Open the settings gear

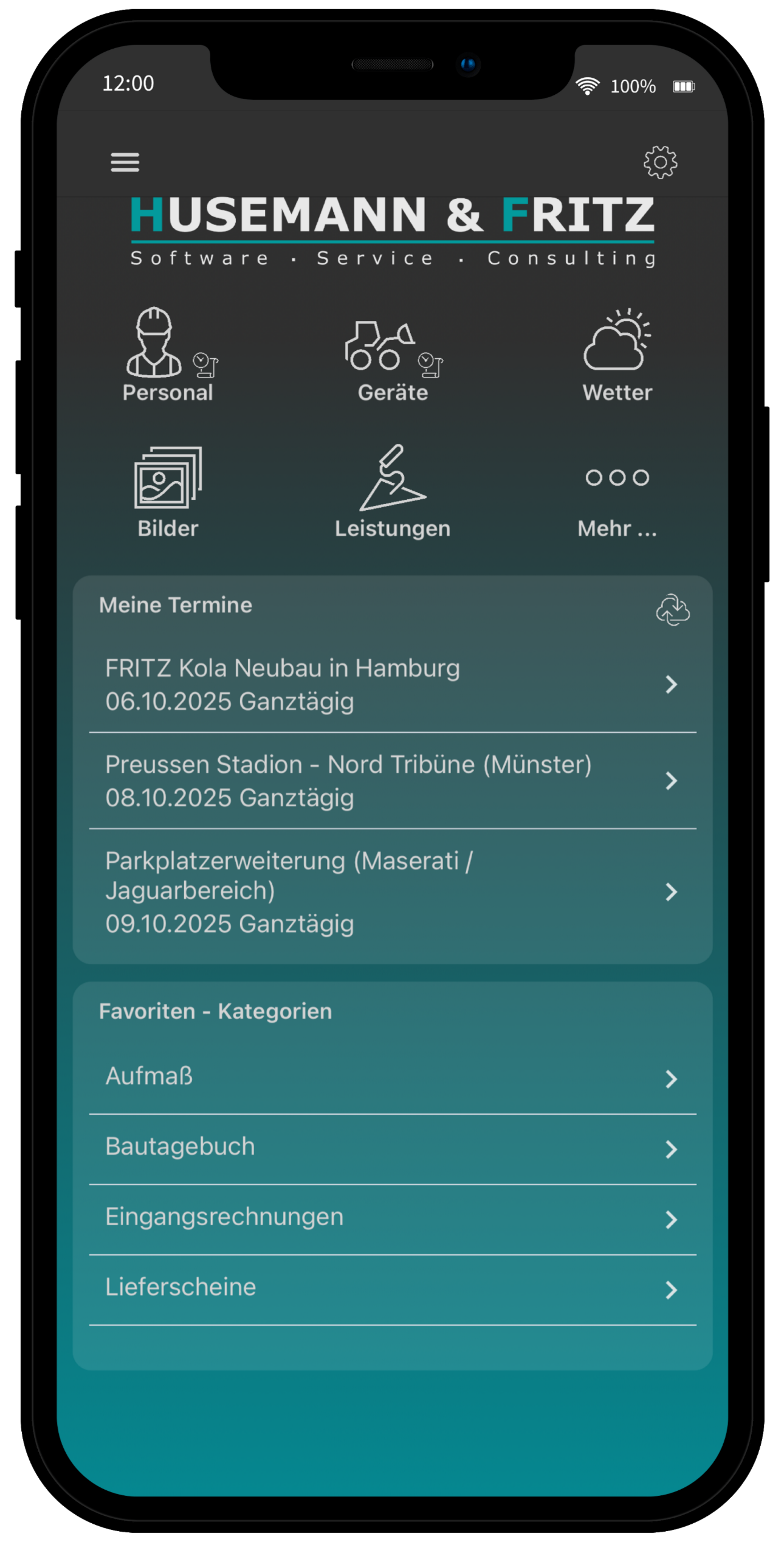(660, 162)
